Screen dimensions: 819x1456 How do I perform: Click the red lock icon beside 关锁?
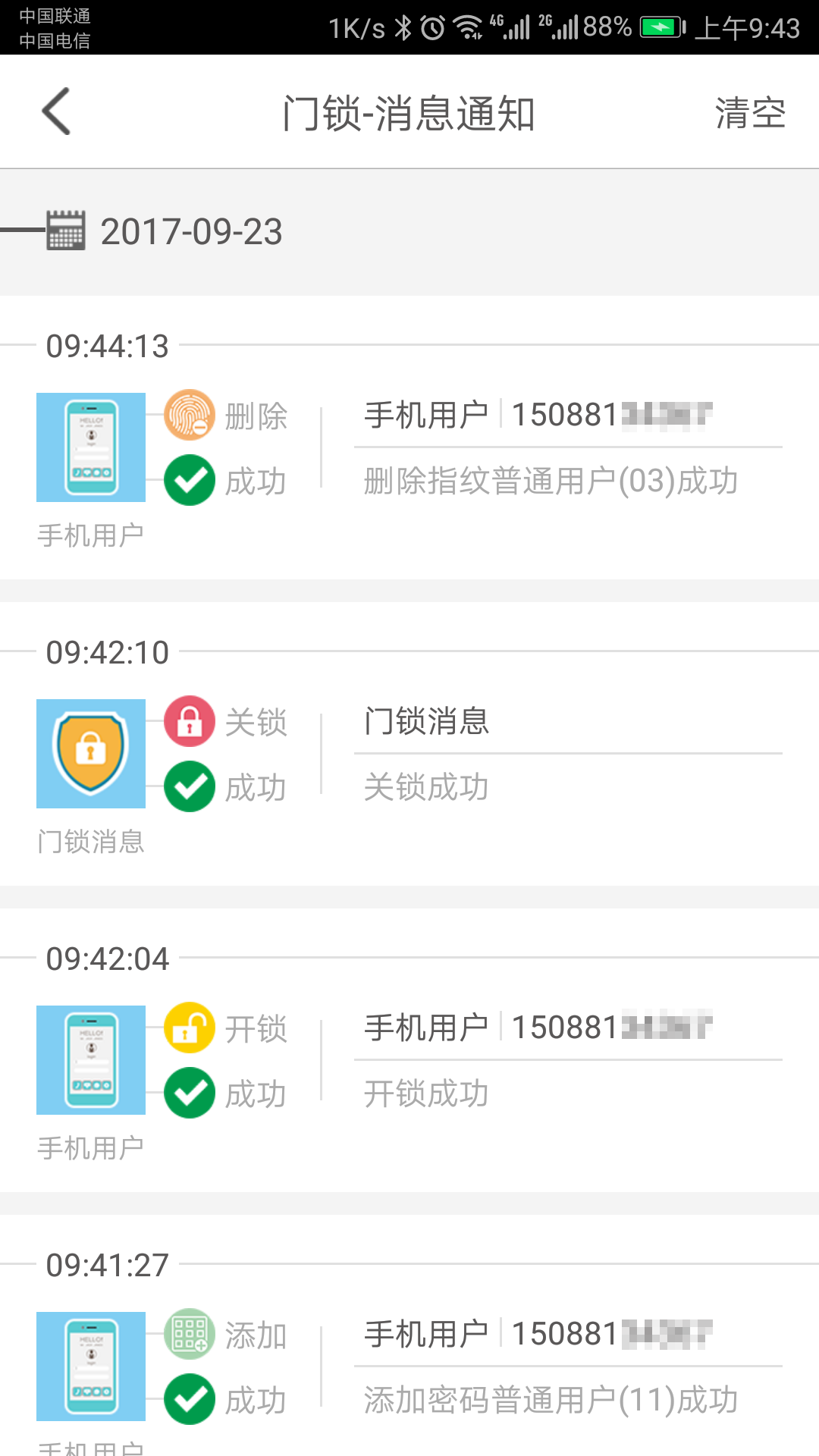pos(190,721)
